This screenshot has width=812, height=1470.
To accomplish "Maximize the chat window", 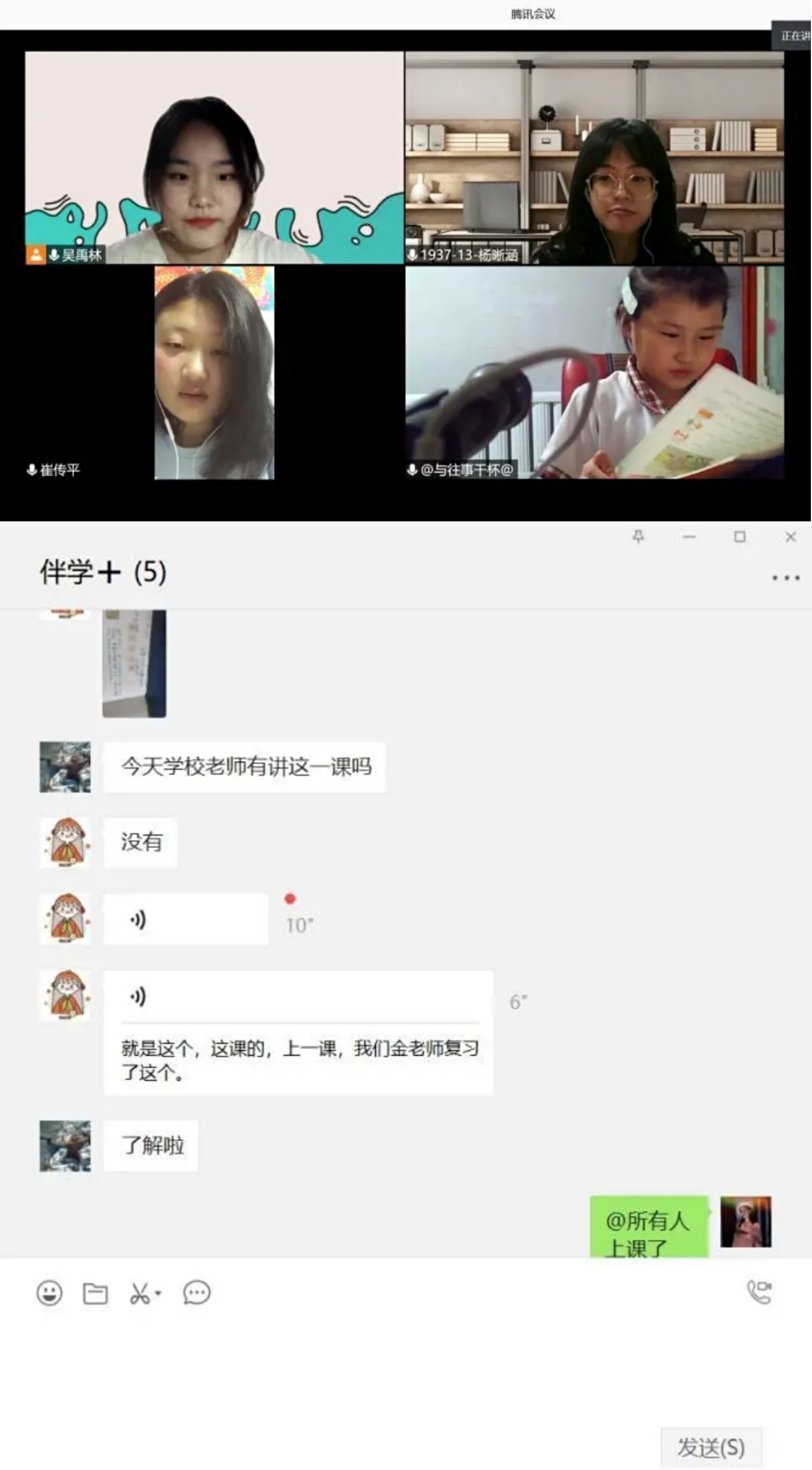I will click(x=739, y=537).
